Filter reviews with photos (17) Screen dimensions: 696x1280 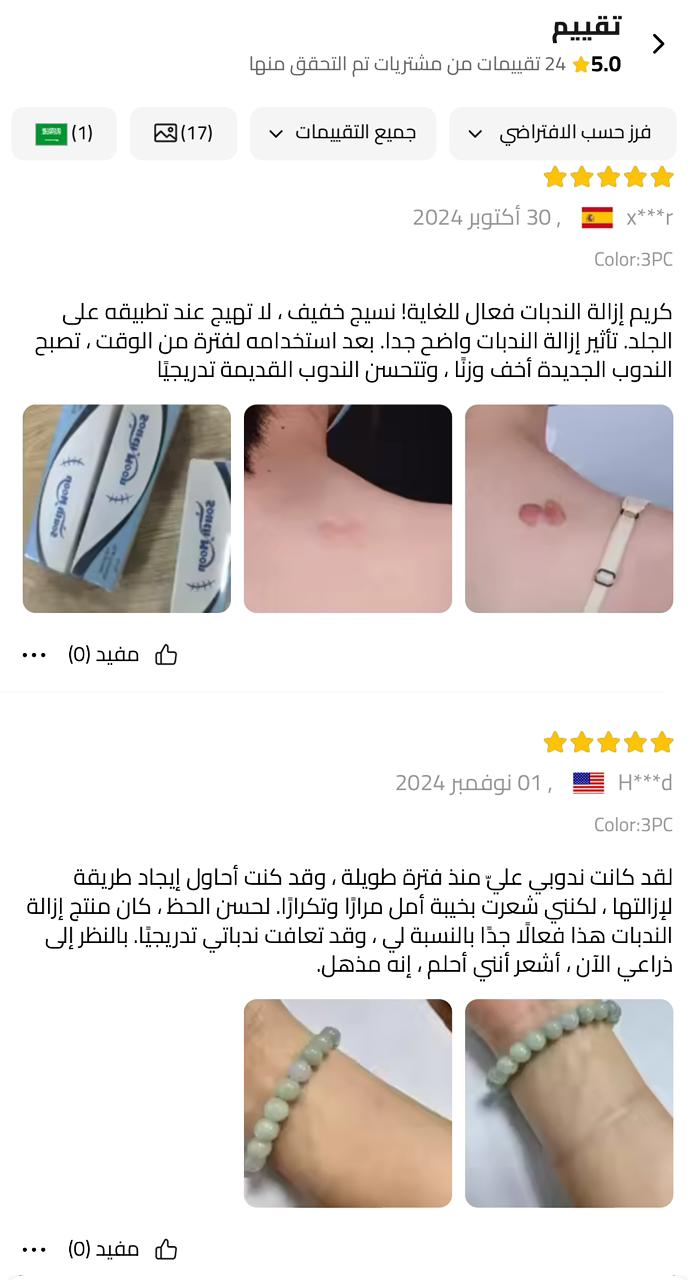coord(183,133)
